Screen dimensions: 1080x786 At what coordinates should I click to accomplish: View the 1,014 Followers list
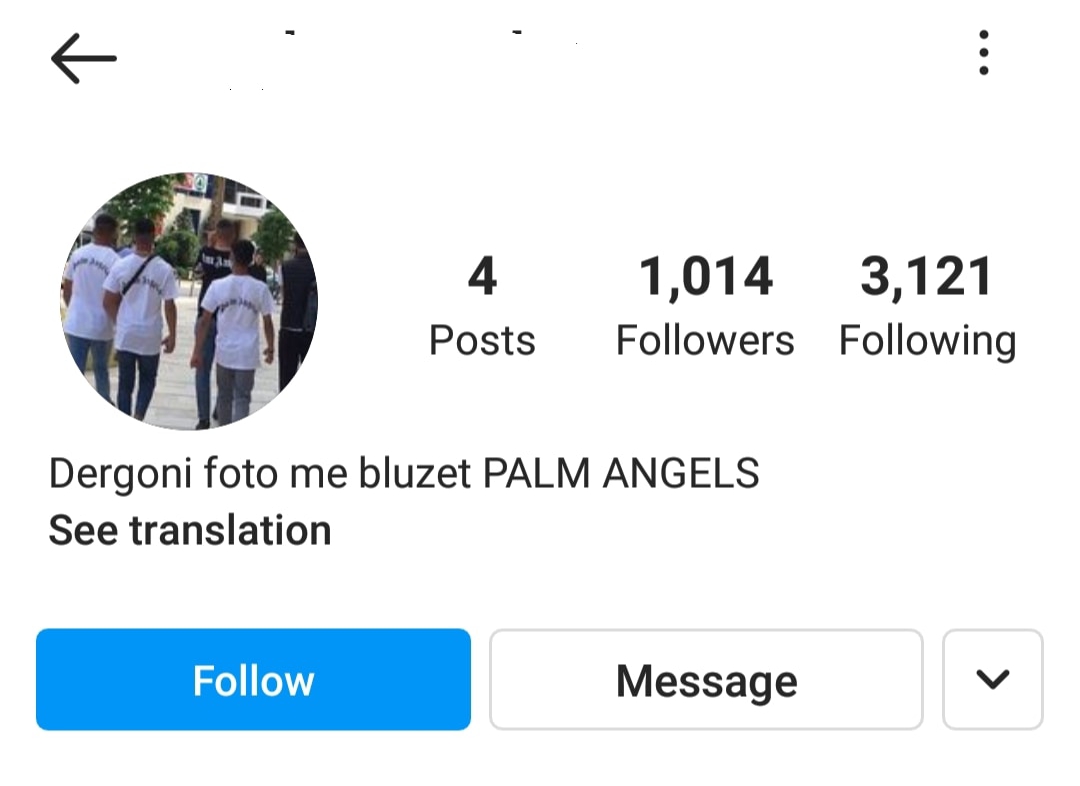tap(705, 306)
